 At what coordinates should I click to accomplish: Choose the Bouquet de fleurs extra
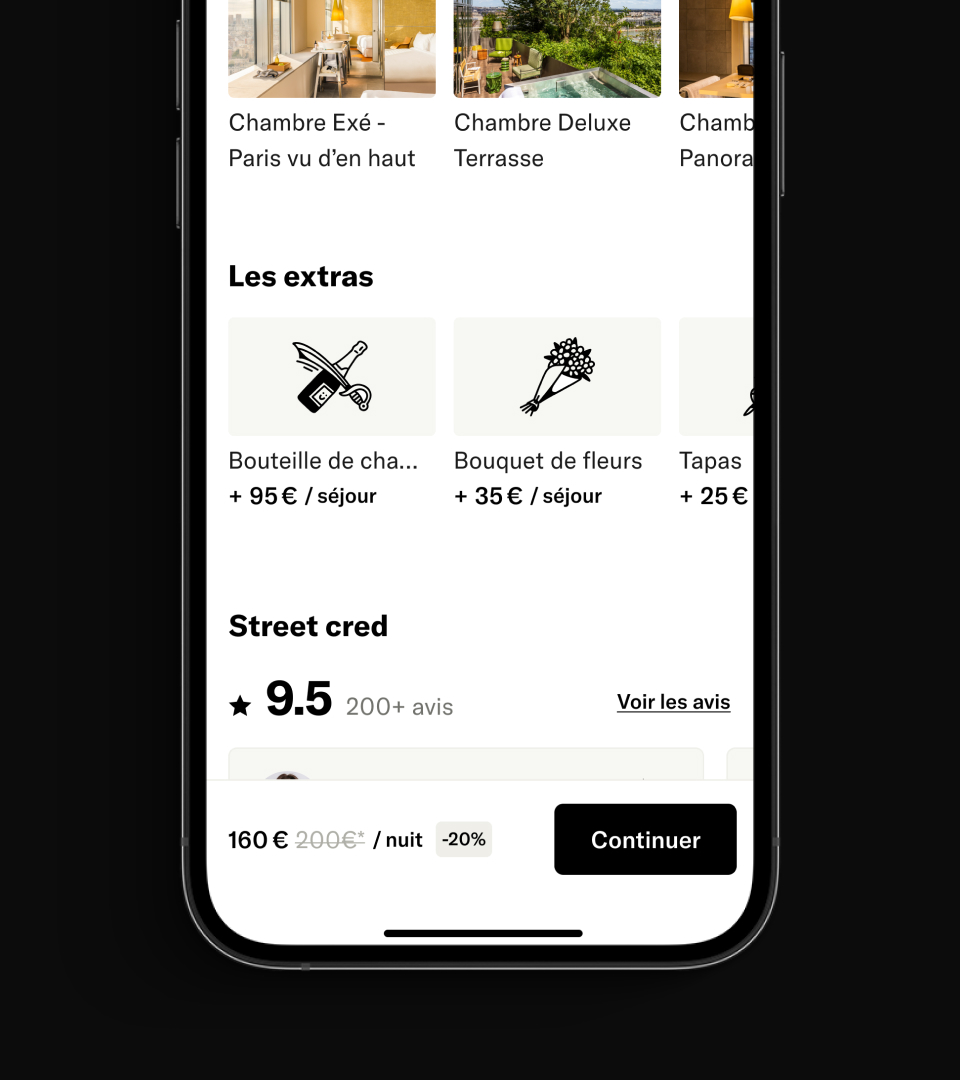click(x=557, y=377)
